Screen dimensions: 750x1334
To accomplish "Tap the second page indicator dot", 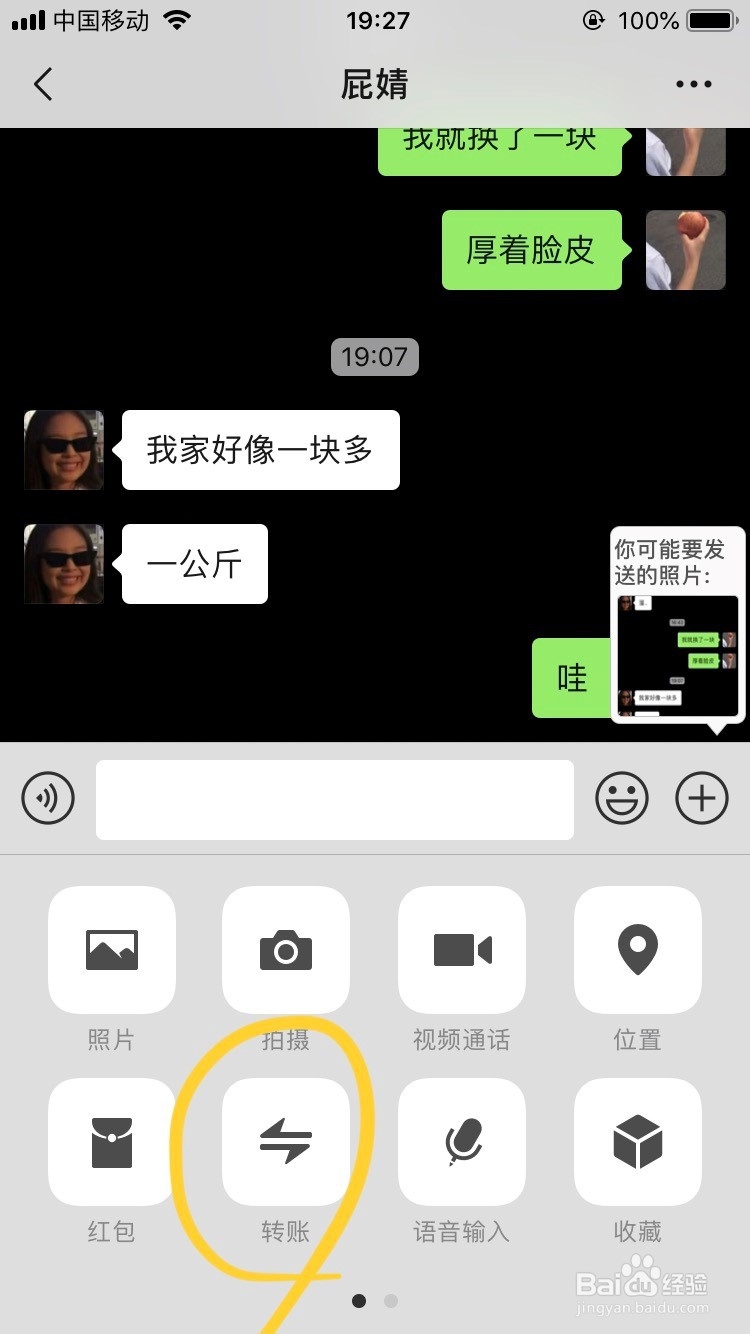I will point(390,1301).
